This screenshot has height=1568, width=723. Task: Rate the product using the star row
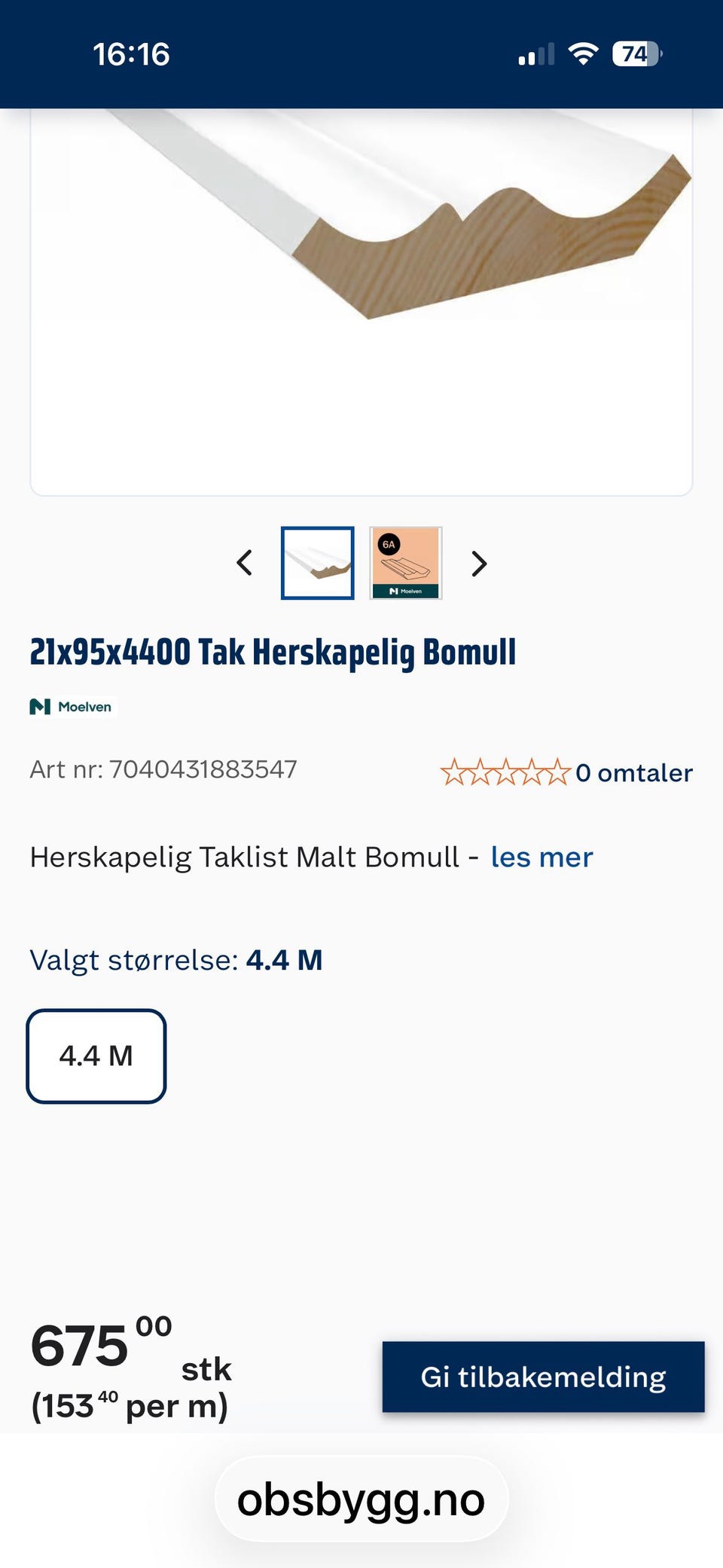508,772
